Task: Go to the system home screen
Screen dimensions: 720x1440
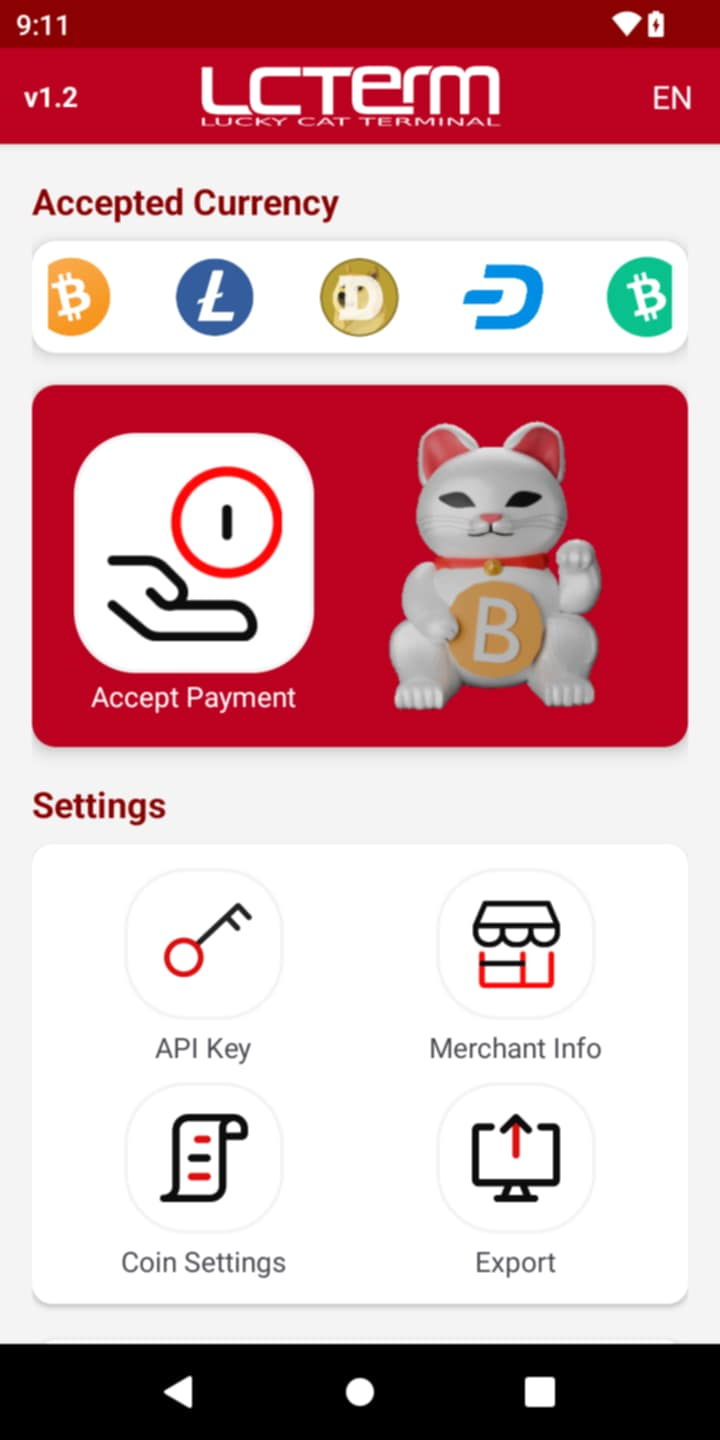Action: tap(360, 1391)
